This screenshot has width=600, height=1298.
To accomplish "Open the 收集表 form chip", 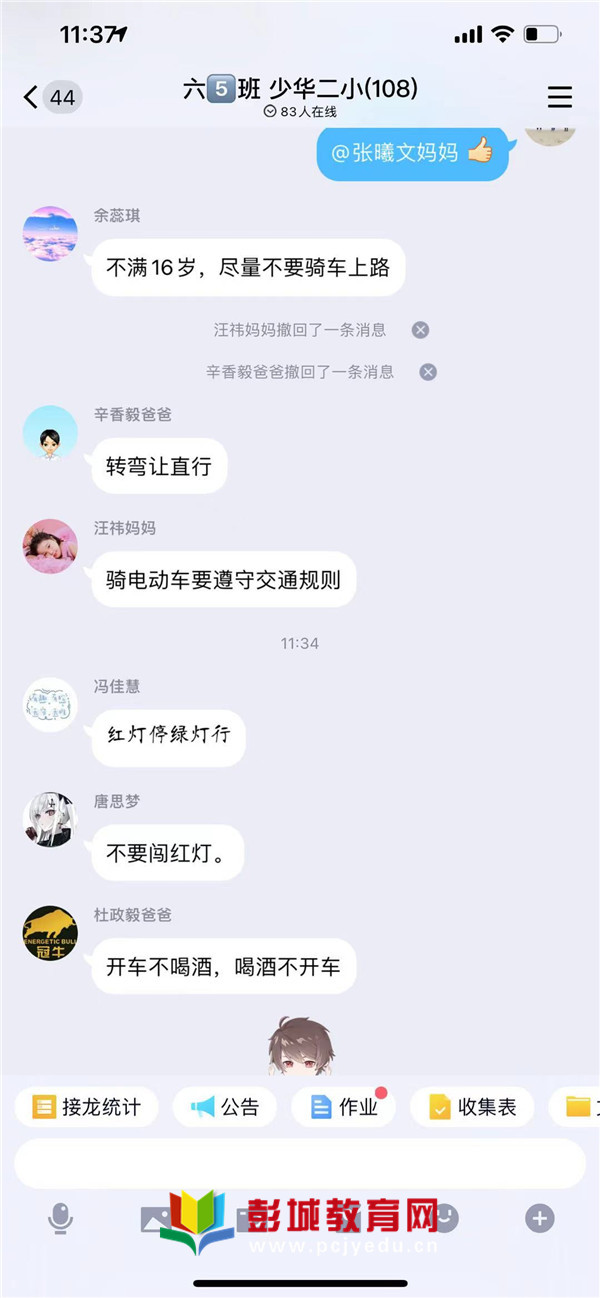I will [472, 1107].
